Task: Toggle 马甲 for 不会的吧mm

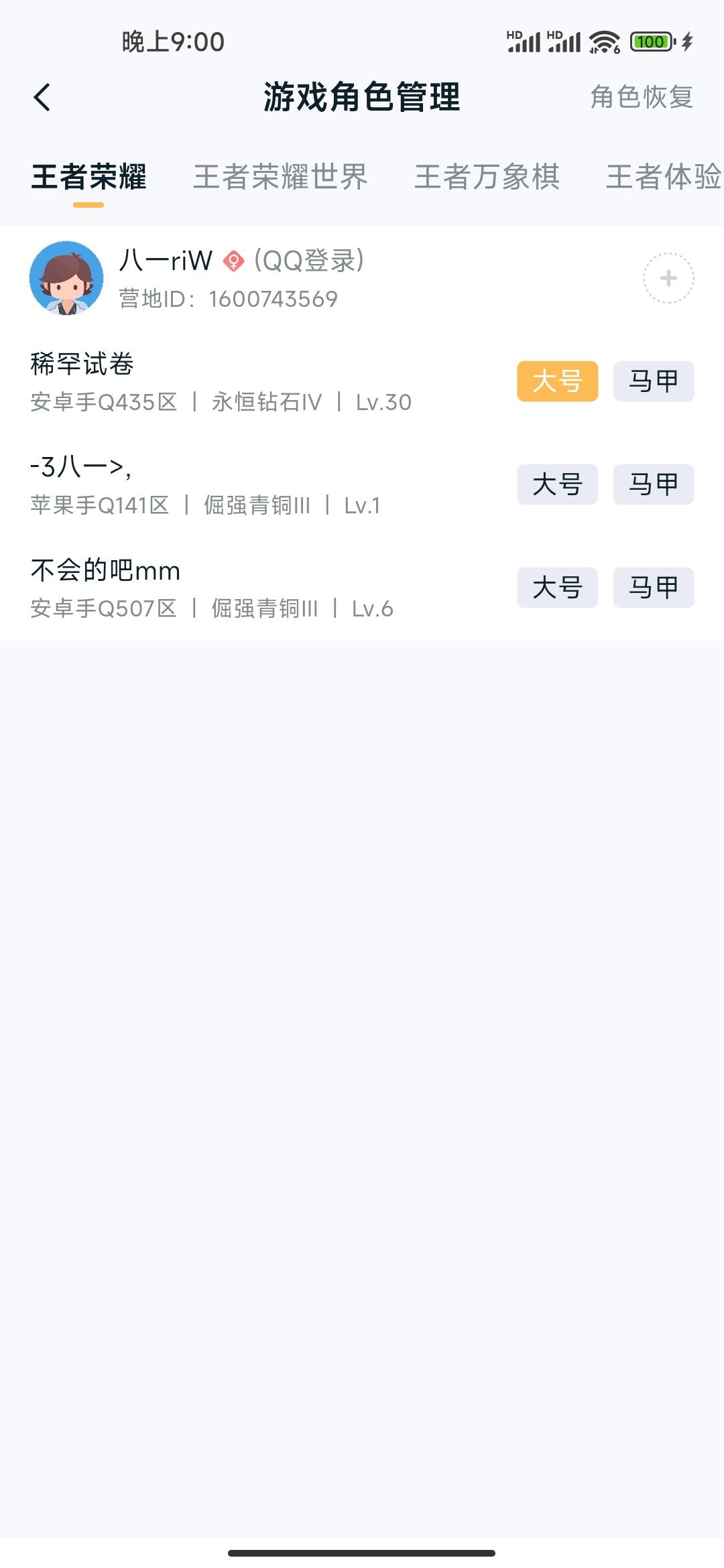Action: (x=652, y=588)
